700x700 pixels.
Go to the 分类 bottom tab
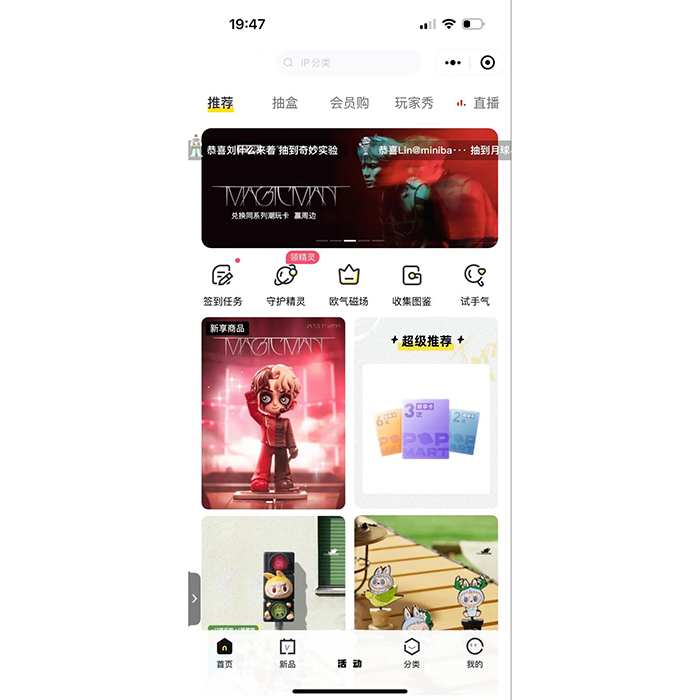[411, 654]
